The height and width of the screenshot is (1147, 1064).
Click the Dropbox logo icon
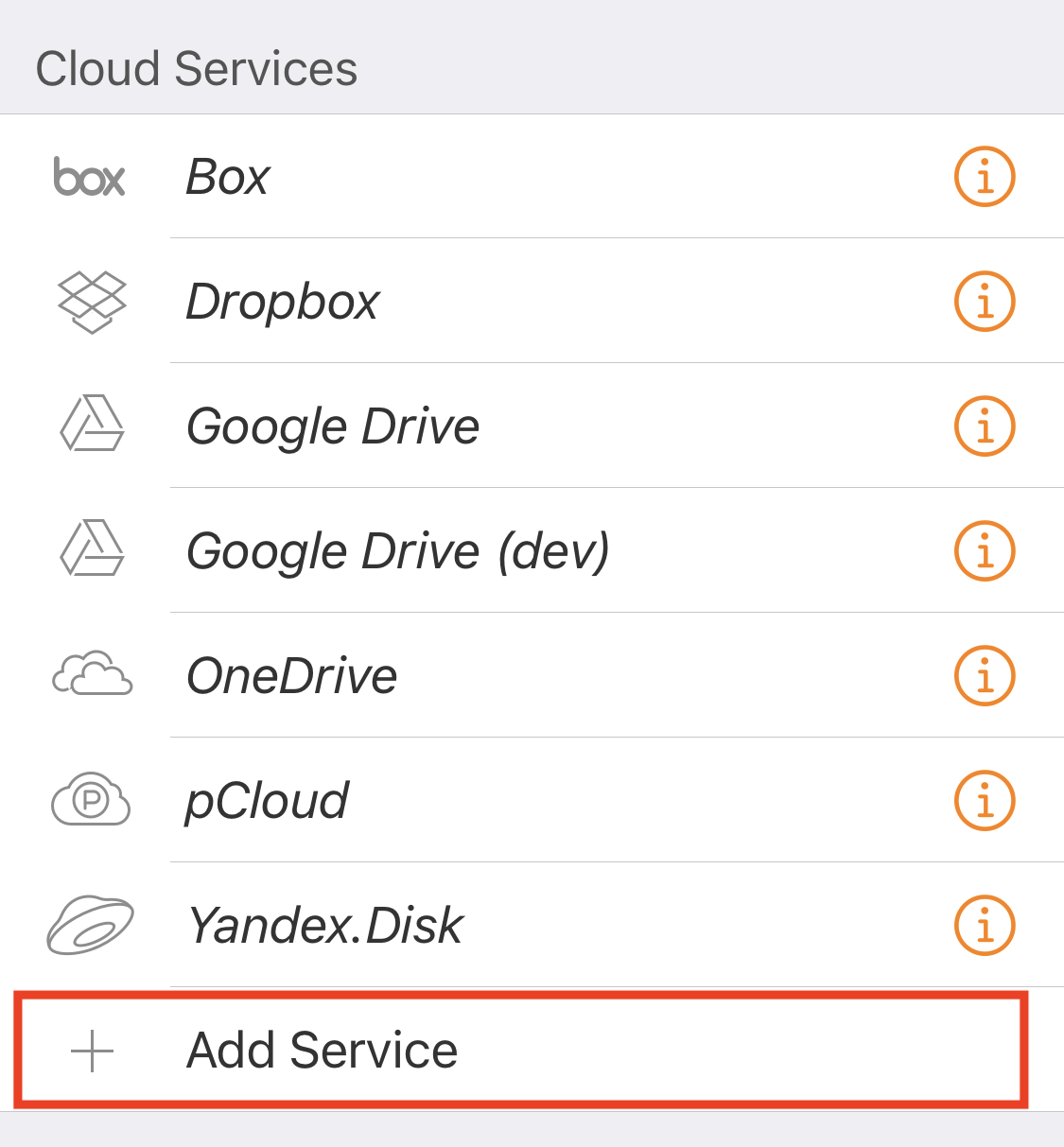pyautogui.click(x=90, y=302)
